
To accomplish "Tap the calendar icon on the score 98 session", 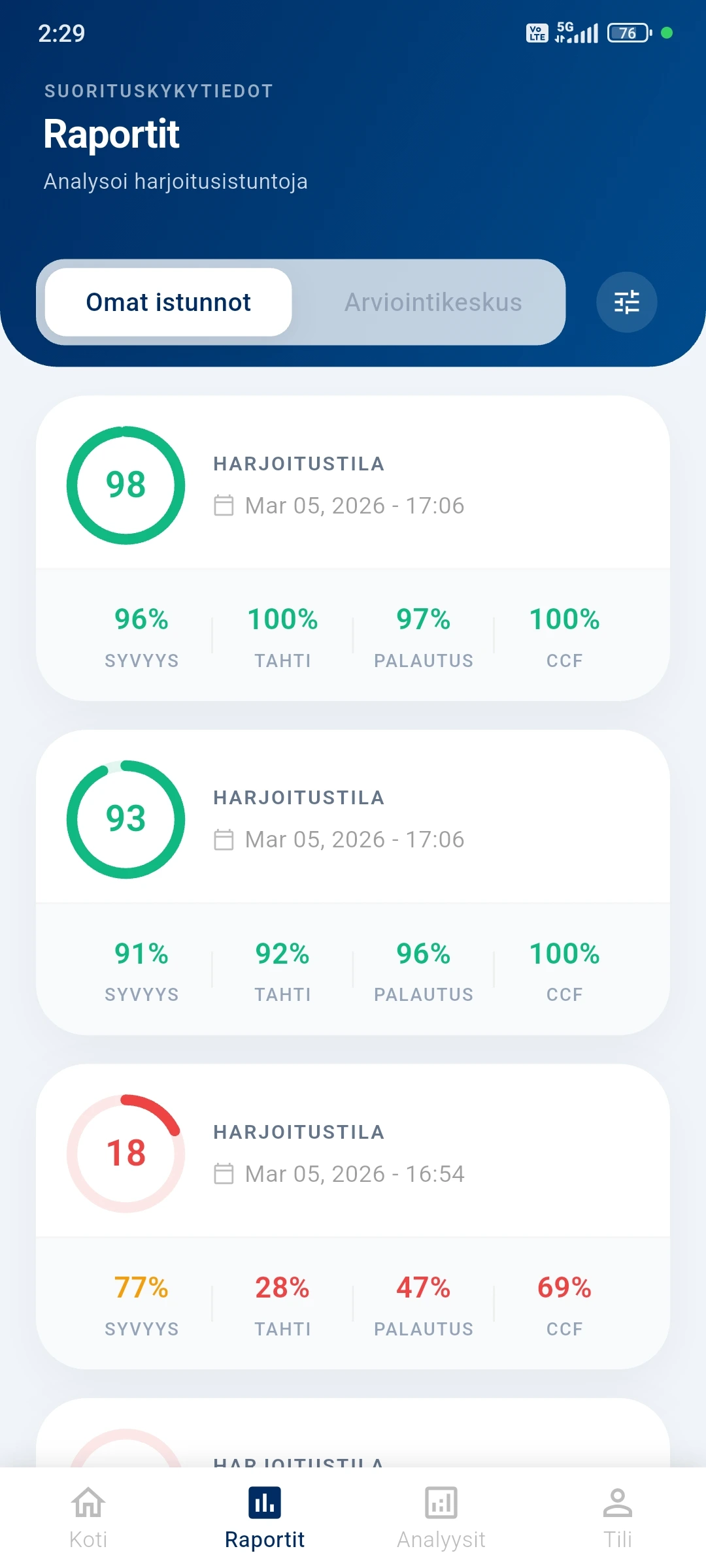I will pyautogui.click(x=224, y=505).
